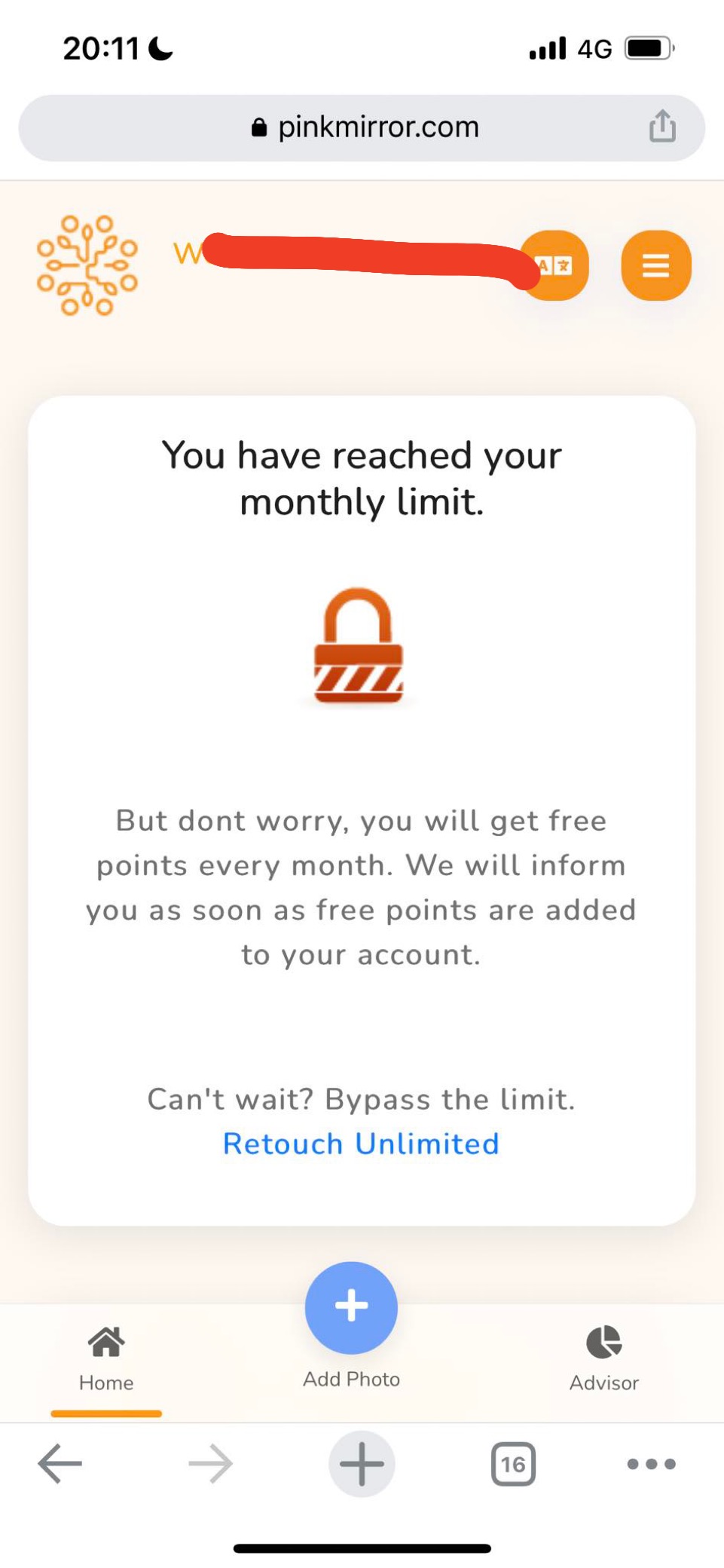
Task: Follow the Retouch Unlimited link
Action: [x=361, y=1144]
